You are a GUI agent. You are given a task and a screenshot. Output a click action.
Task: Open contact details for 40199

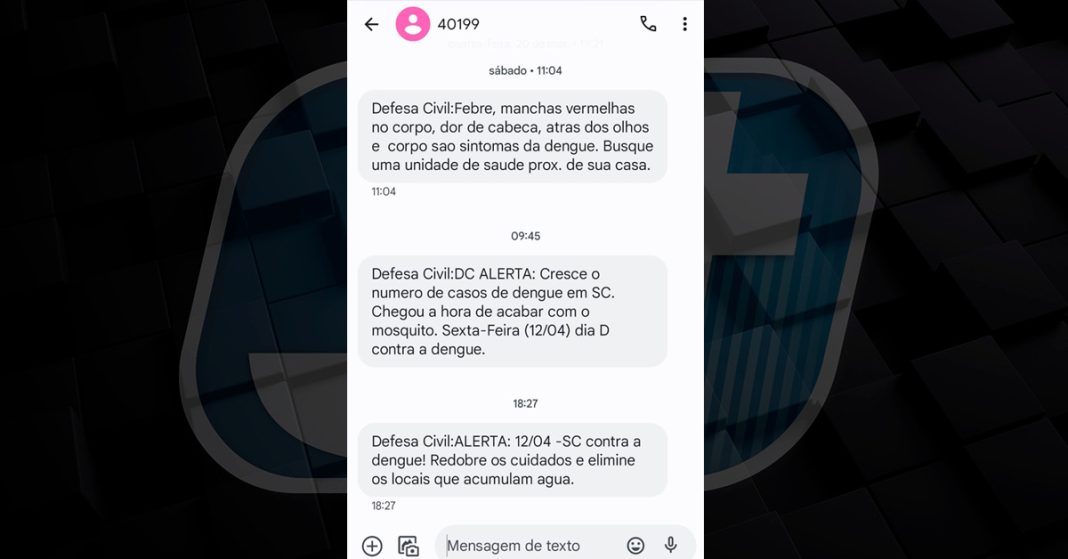[413, 24]
